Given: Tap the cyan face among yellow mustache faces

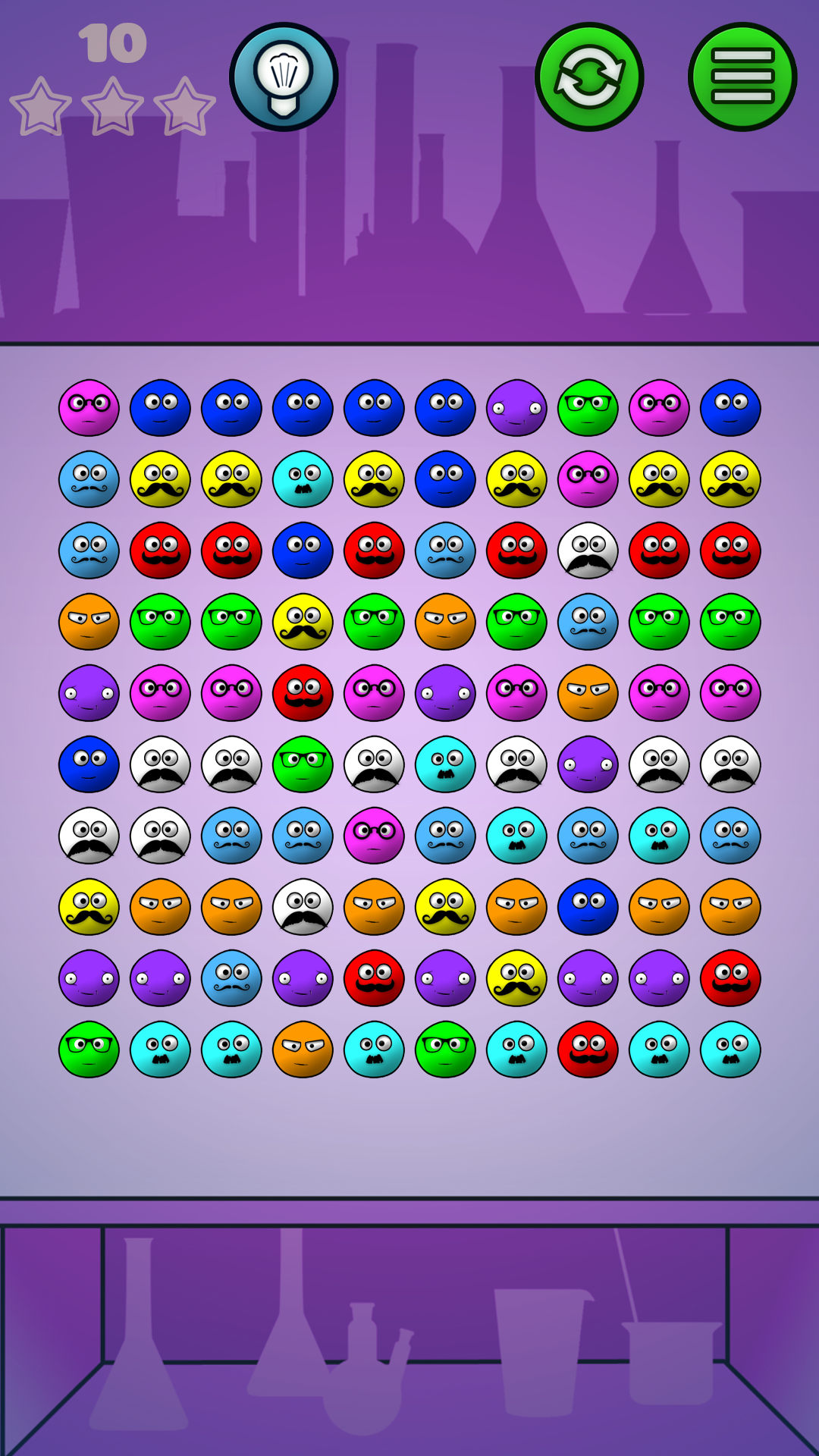Looking at the screenshot, I should point(303,479).
